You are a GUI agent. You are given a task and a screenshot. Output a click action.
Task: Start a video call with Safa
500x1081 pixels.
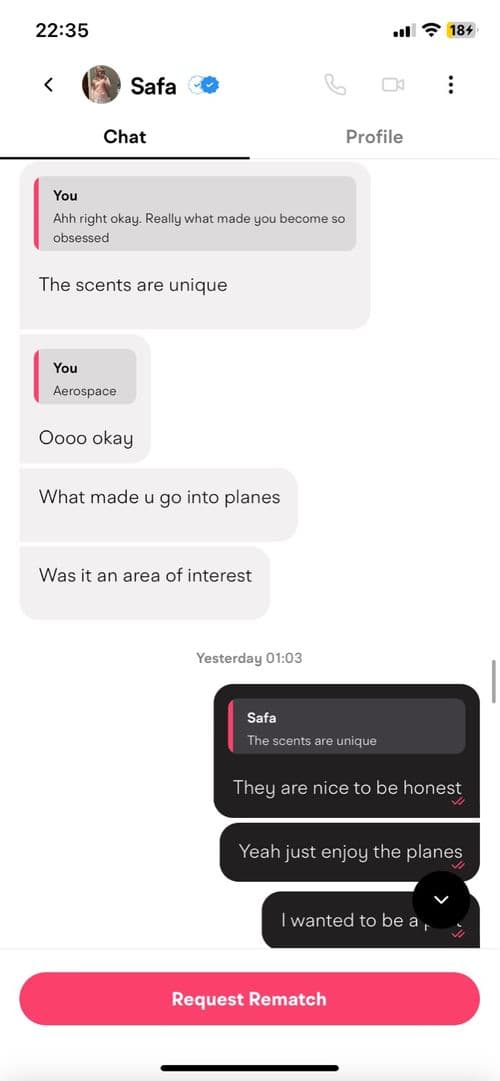coord(392,85)
